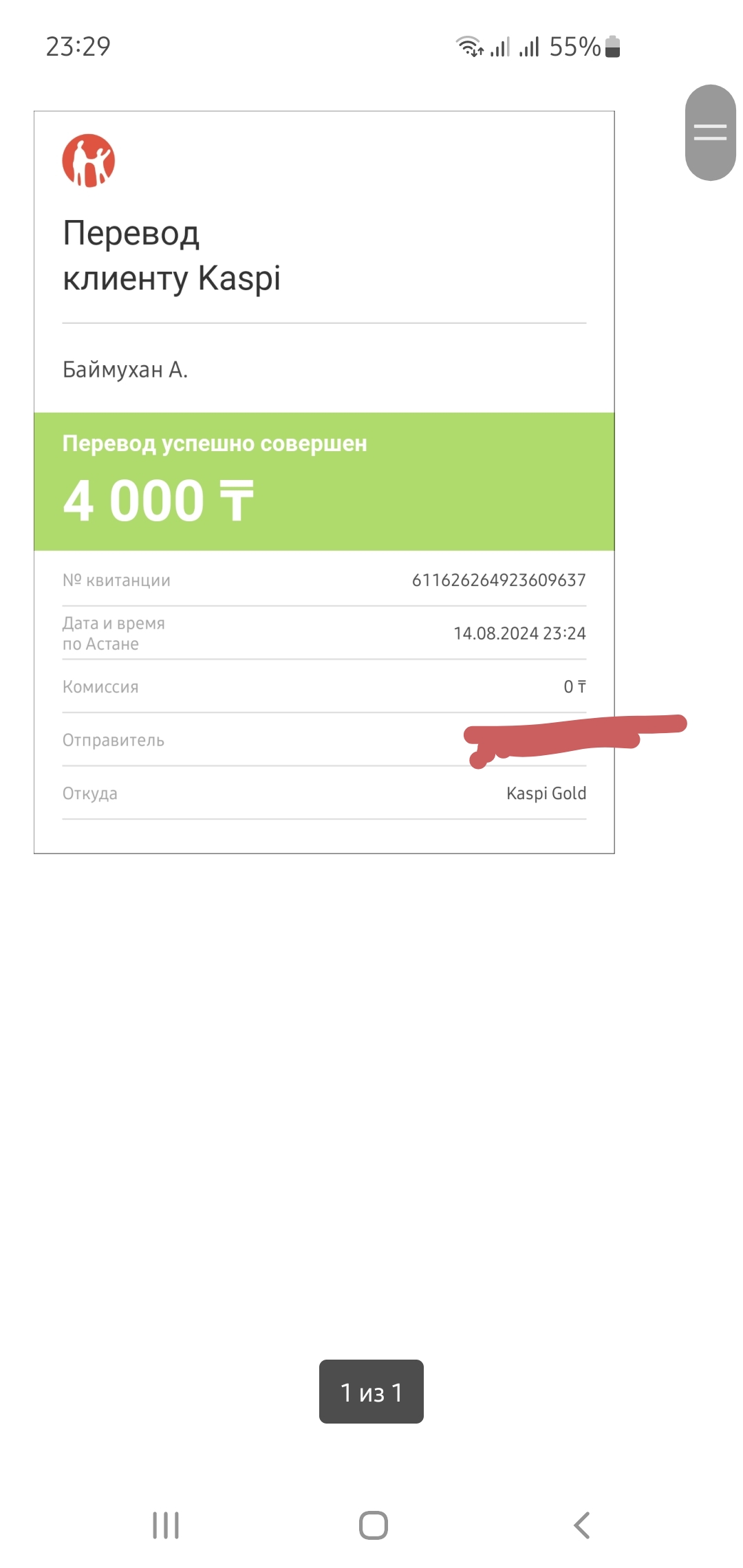743x1568 pixels.
Task: Tap the gray scroll handle at the top right
Action: click(x=711, y=133)
